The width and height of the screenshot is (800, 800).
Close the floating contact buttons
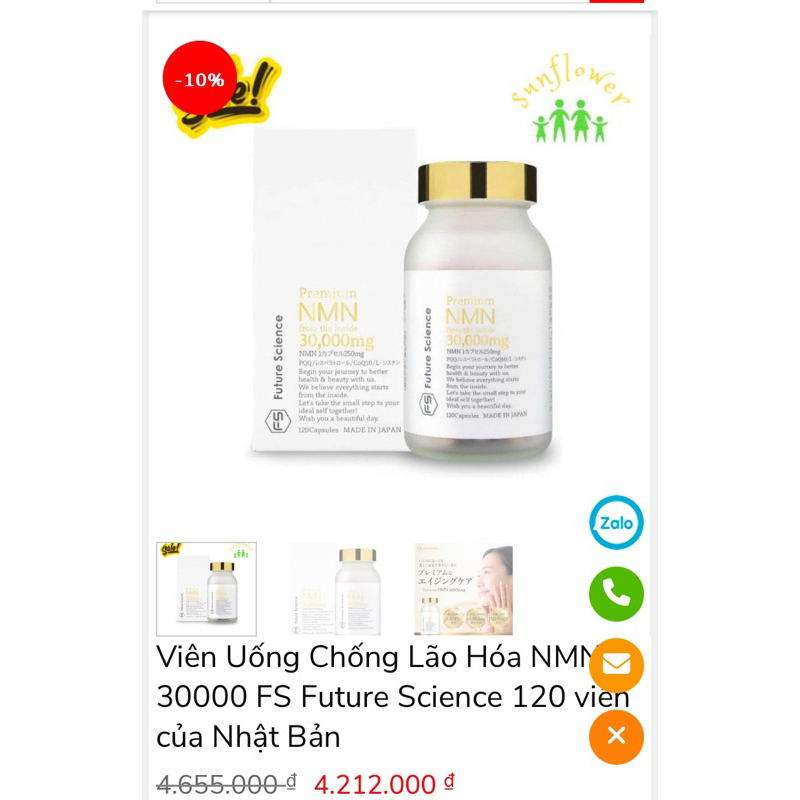tap(616, 737)
